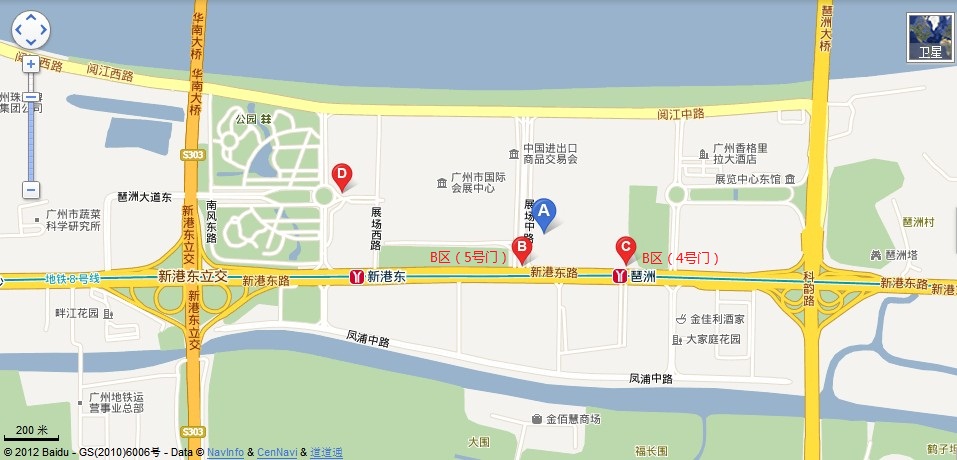Select the blue marker A
This screenshot has height=460, width=957.
pos(543,211)
